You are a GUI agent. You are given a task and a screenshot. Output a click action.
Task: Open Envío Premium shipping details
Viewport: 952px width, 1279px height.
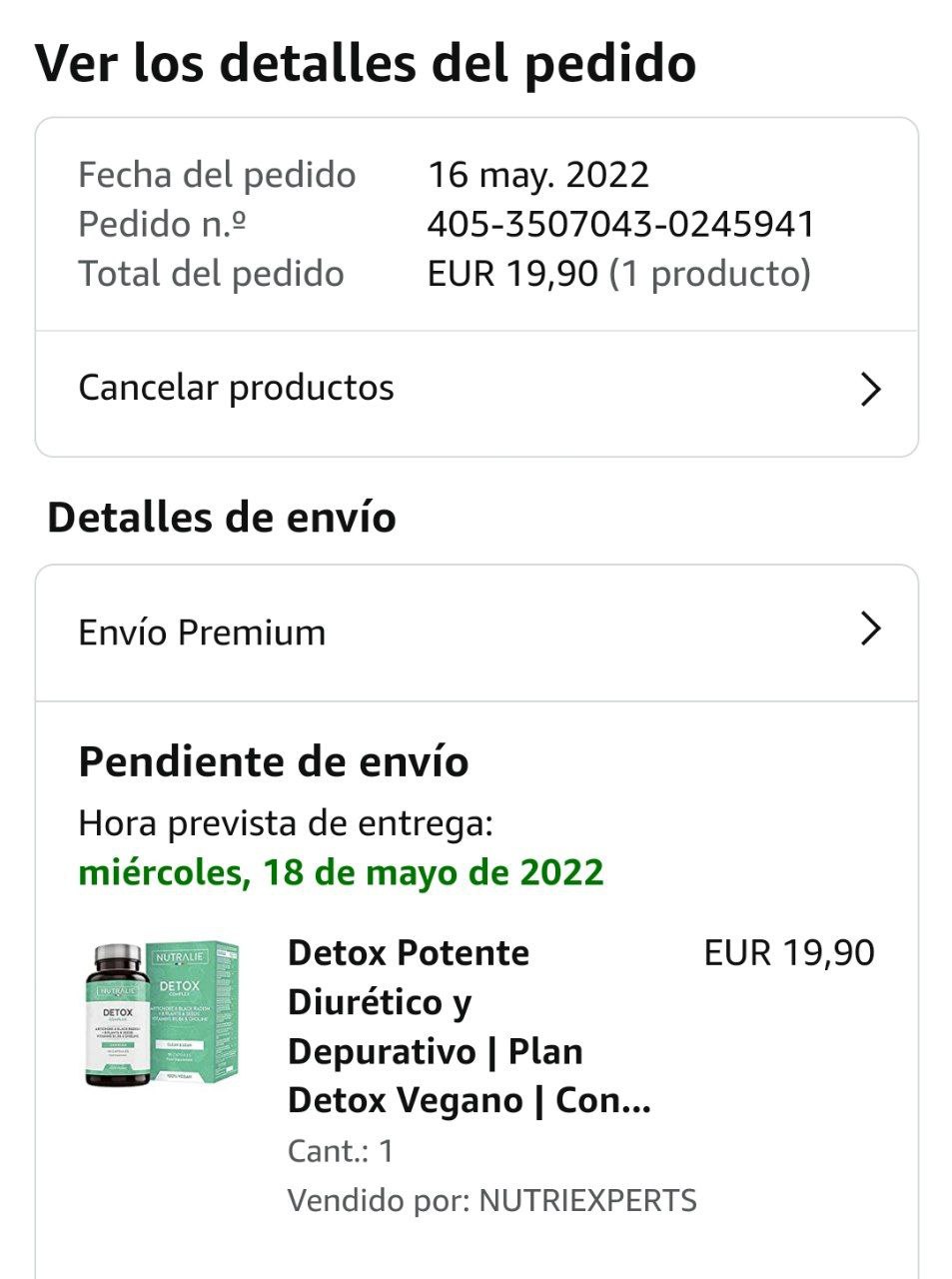[476, 632]
